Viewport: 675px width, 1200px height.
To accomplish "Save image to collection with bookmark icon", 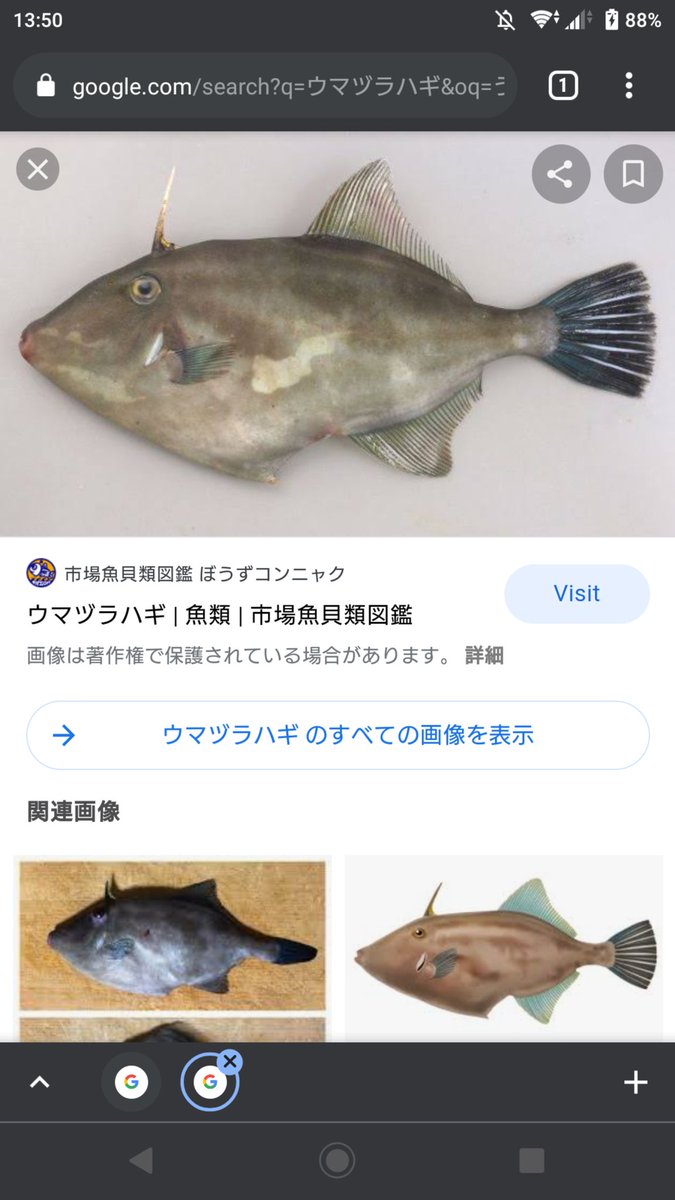I will point(633,174).
